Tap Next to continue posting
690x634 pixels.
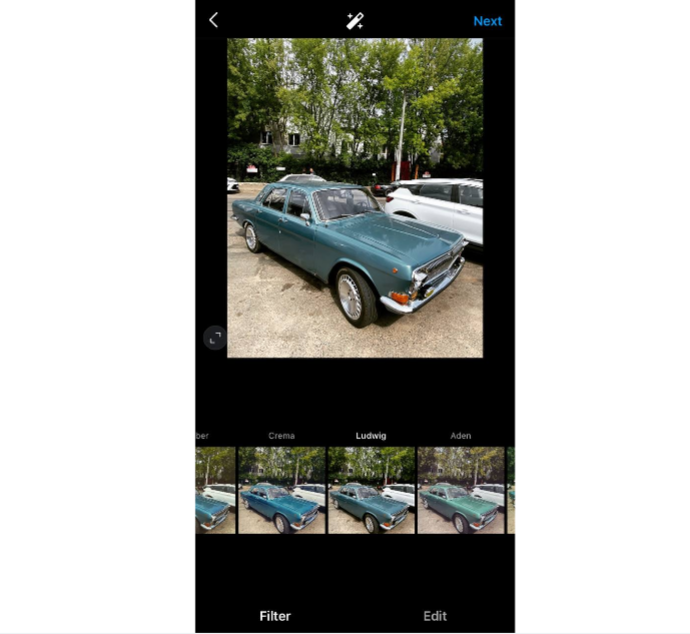click(x=487, y=21)
